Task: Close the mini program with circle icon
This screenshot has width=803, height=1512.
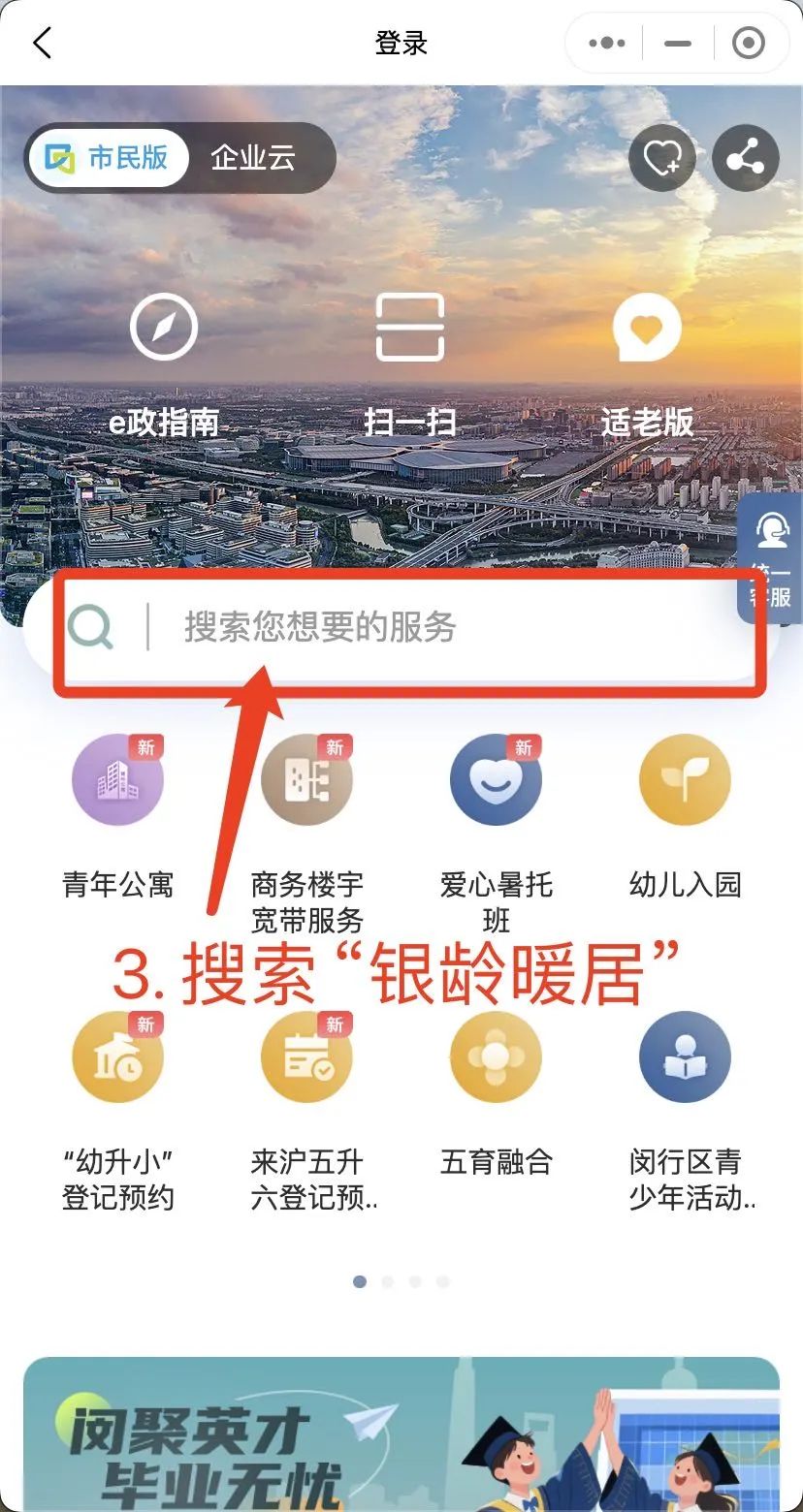Action: 748,44
